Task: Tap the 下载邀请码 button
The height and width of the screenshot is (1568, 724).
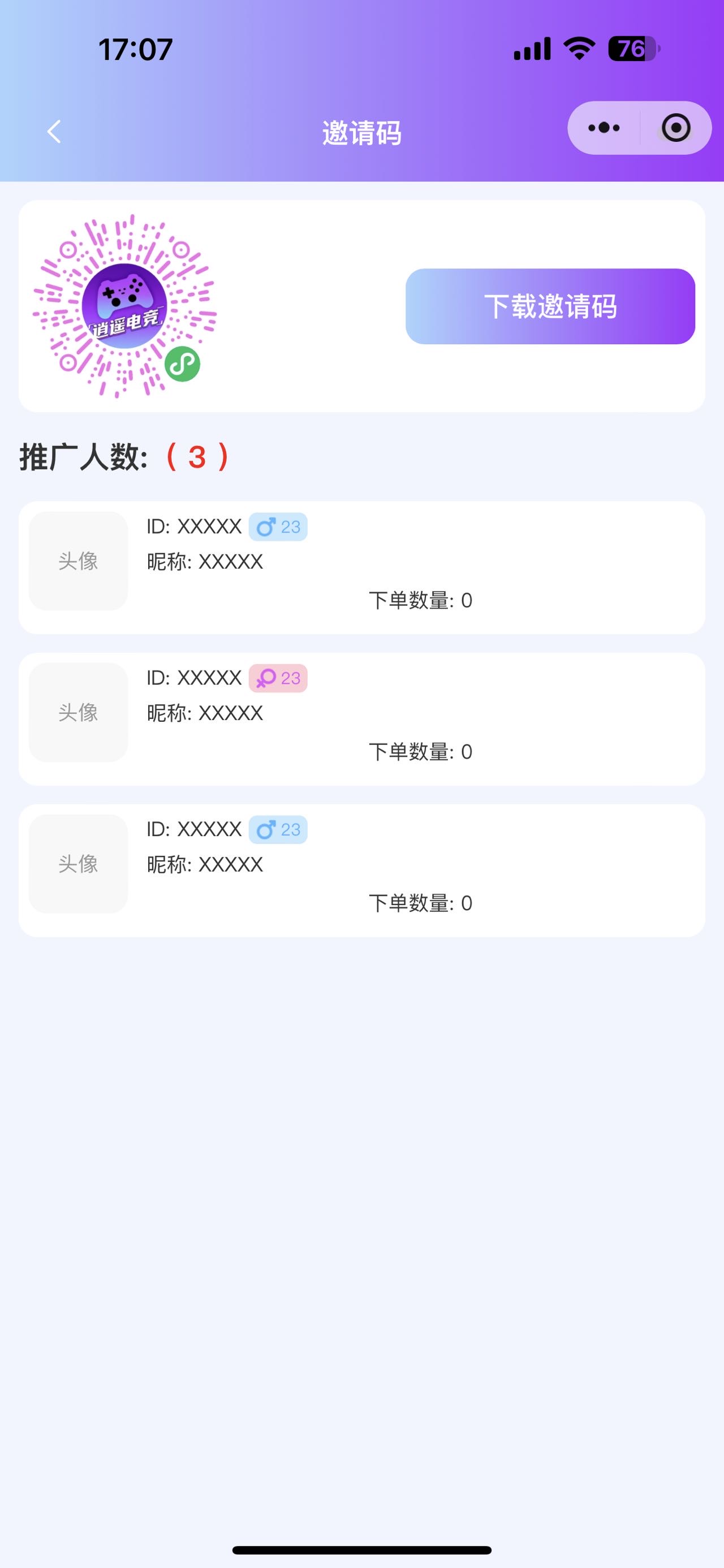Action: pos(550,306)
